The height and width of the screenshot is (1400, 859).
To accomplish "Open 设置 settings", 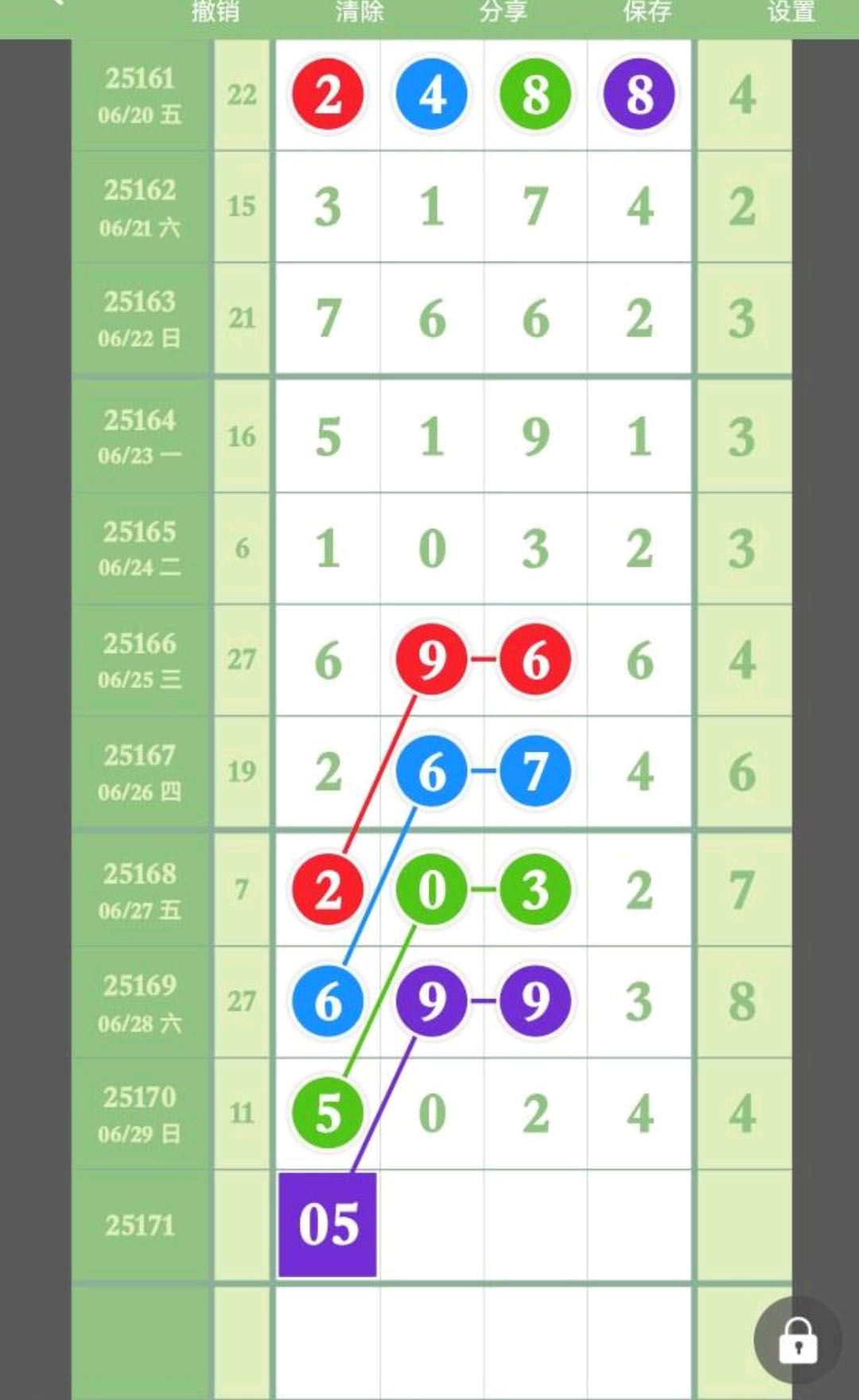I will [x=791, y=11].
